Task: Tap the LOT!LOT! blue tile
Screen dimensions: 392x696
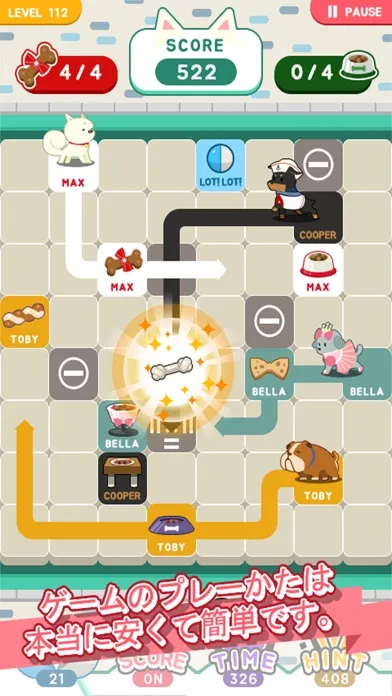Action: (220, 166)
